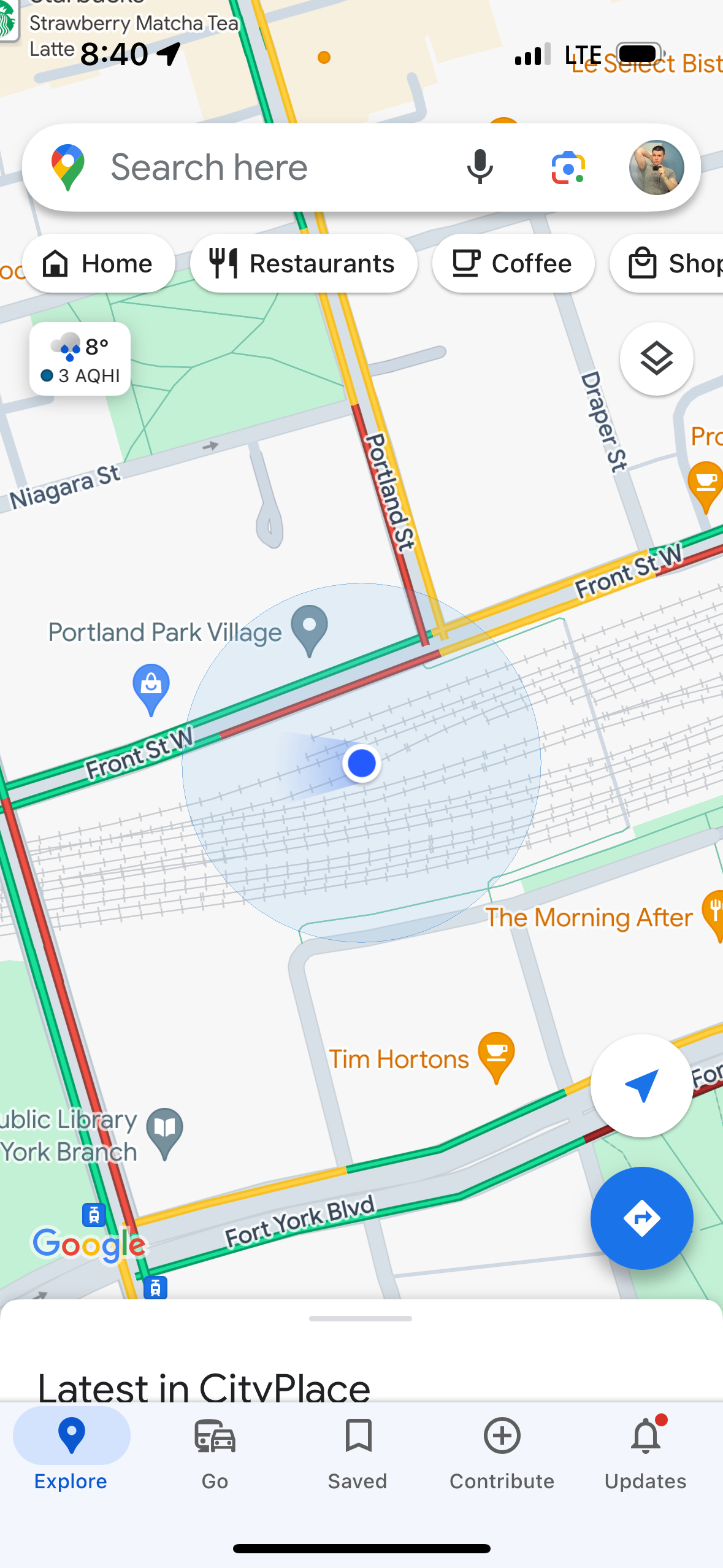Screen dimensions: 723x1568
Task: Open the weather and AQHI widget
Action: click(x=80, y=359)
